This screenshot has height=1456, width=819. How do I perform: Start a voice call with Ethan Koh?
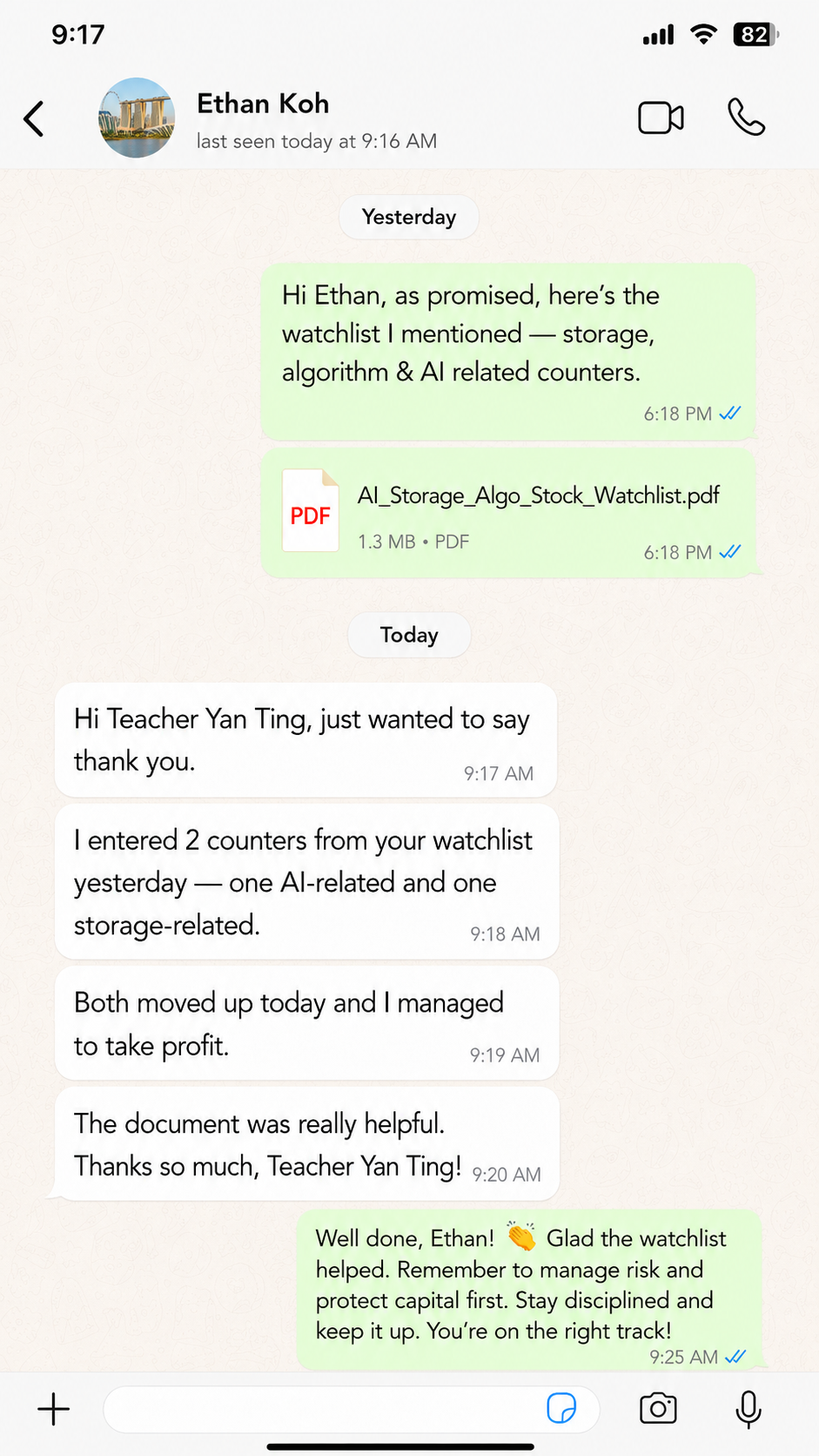[x=746, y=118]
